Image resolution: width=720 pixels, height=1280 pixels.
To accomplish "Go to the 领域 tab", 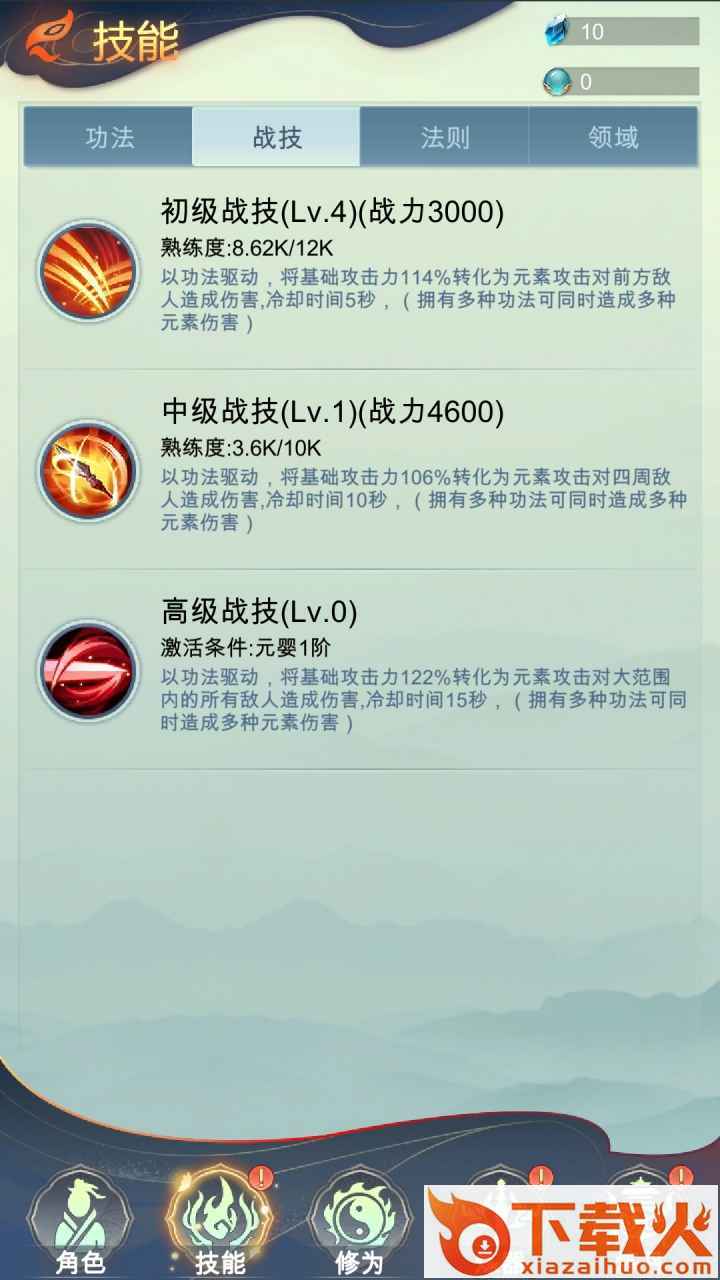I will pos(613,137).
